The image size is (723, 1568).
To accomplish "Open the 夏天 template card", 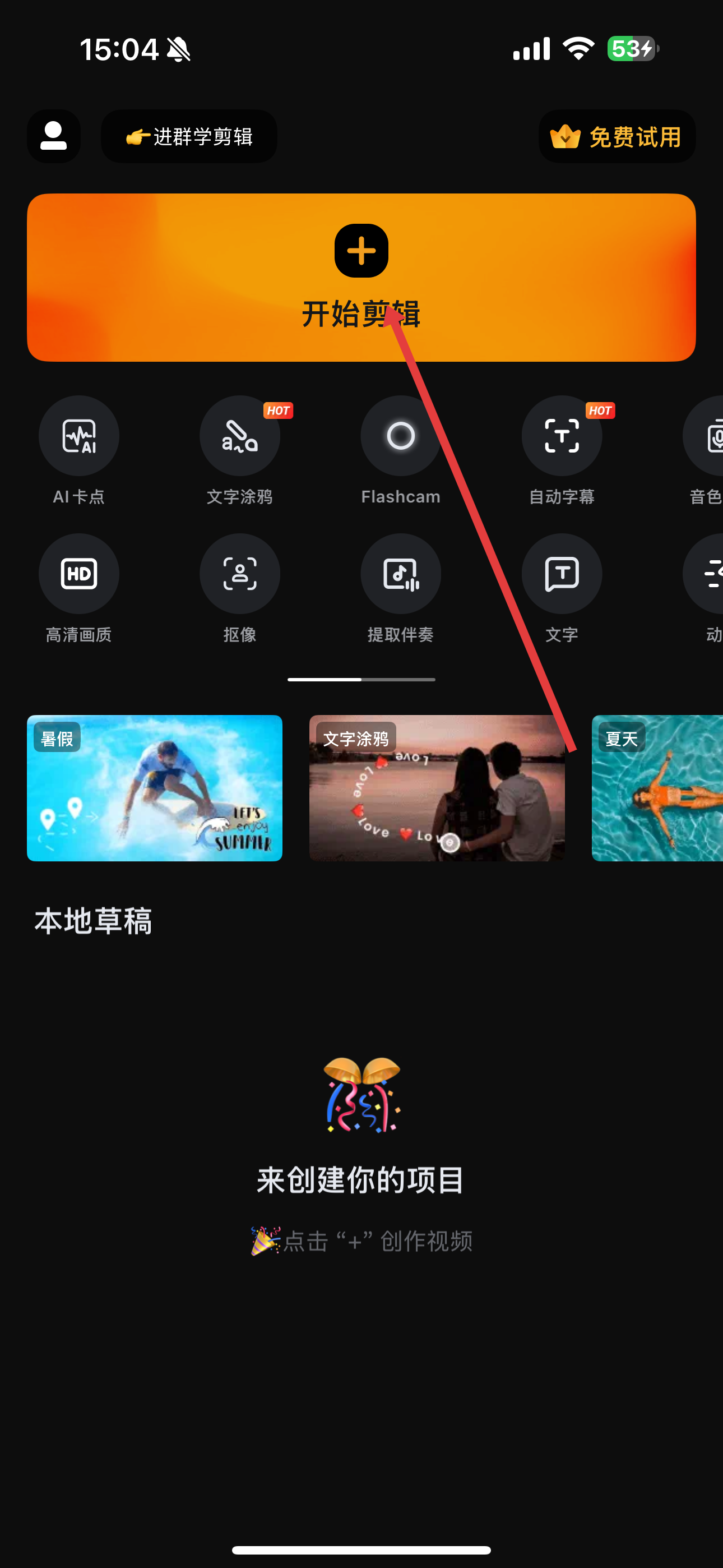I will 657,788.
